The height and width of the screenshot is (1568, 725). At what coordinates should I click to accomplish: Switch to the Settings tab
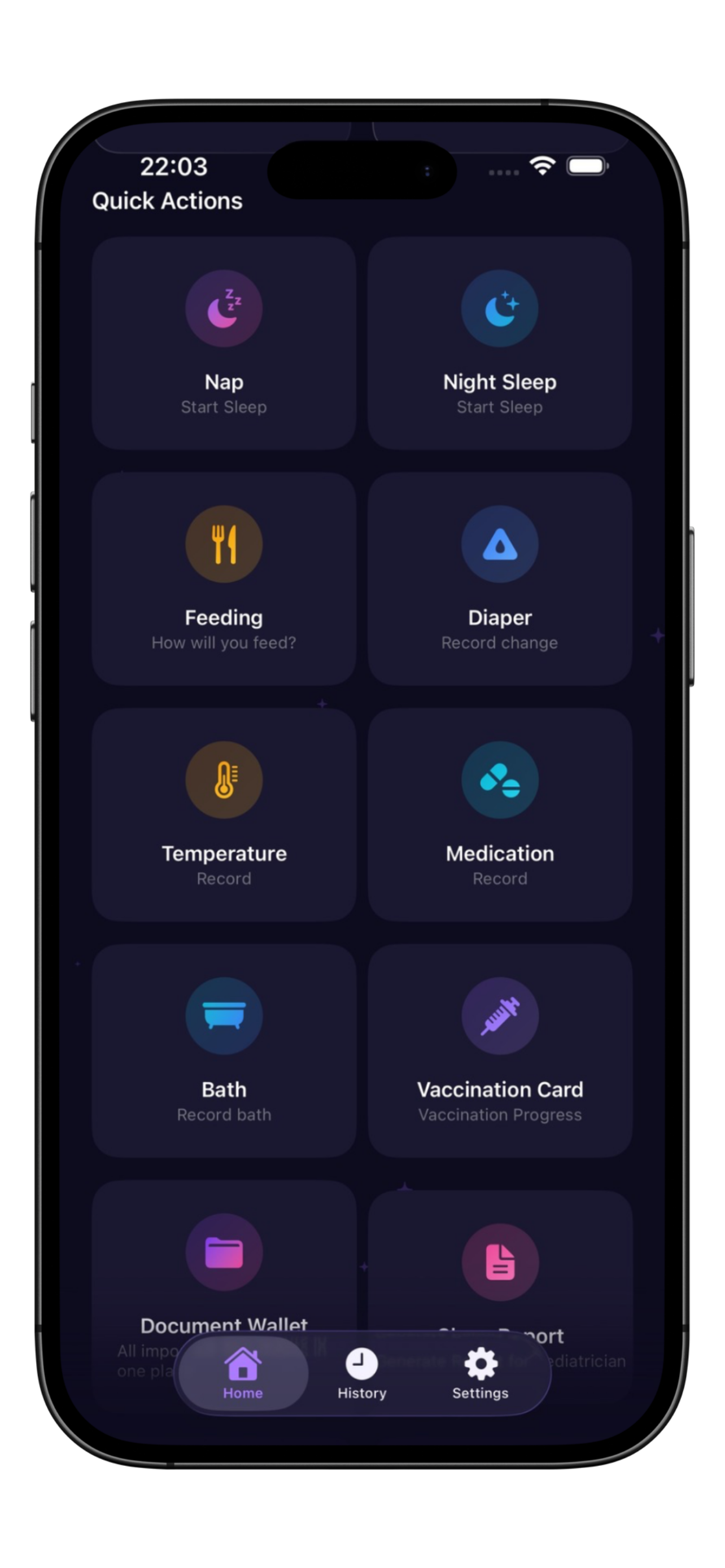(x=481, y=1373)
